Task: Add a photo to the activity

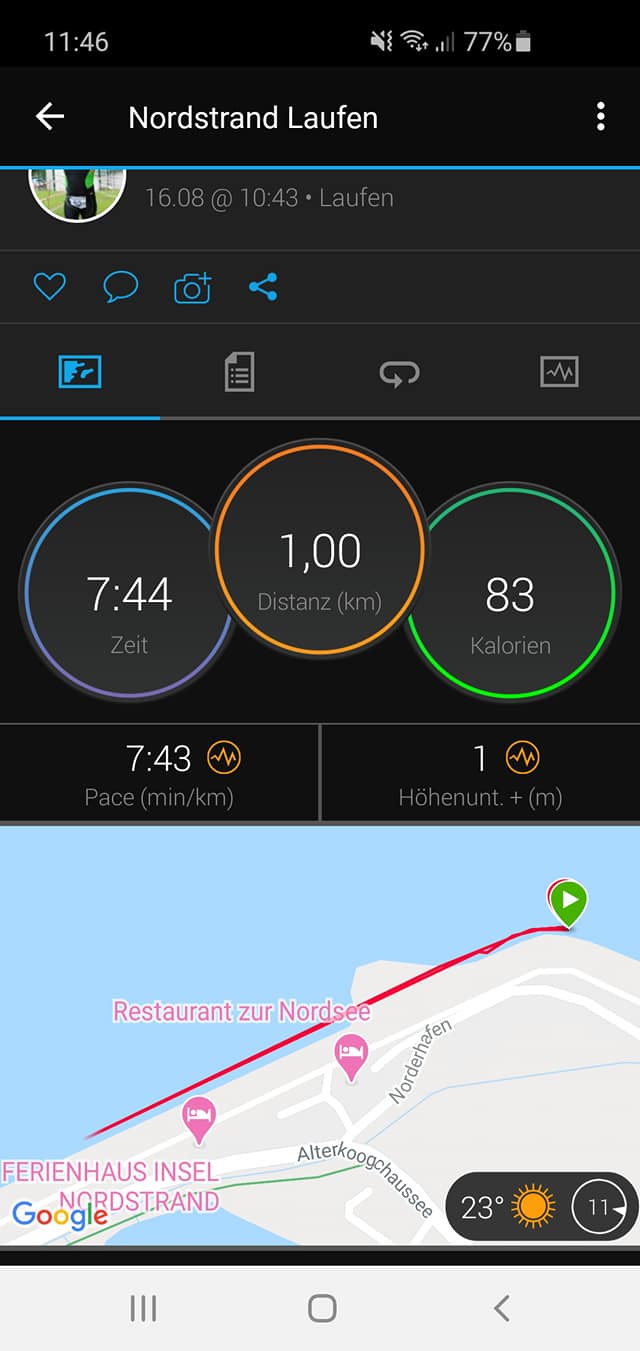Action: point(192,288)
